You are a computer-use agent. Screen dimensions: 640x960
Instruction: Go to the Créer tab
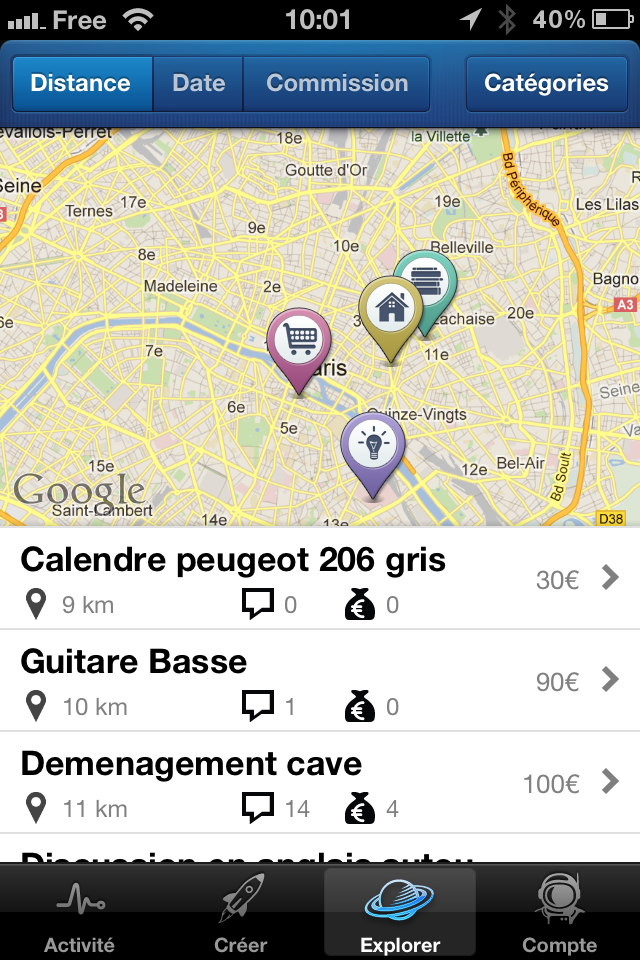(241, 913)
